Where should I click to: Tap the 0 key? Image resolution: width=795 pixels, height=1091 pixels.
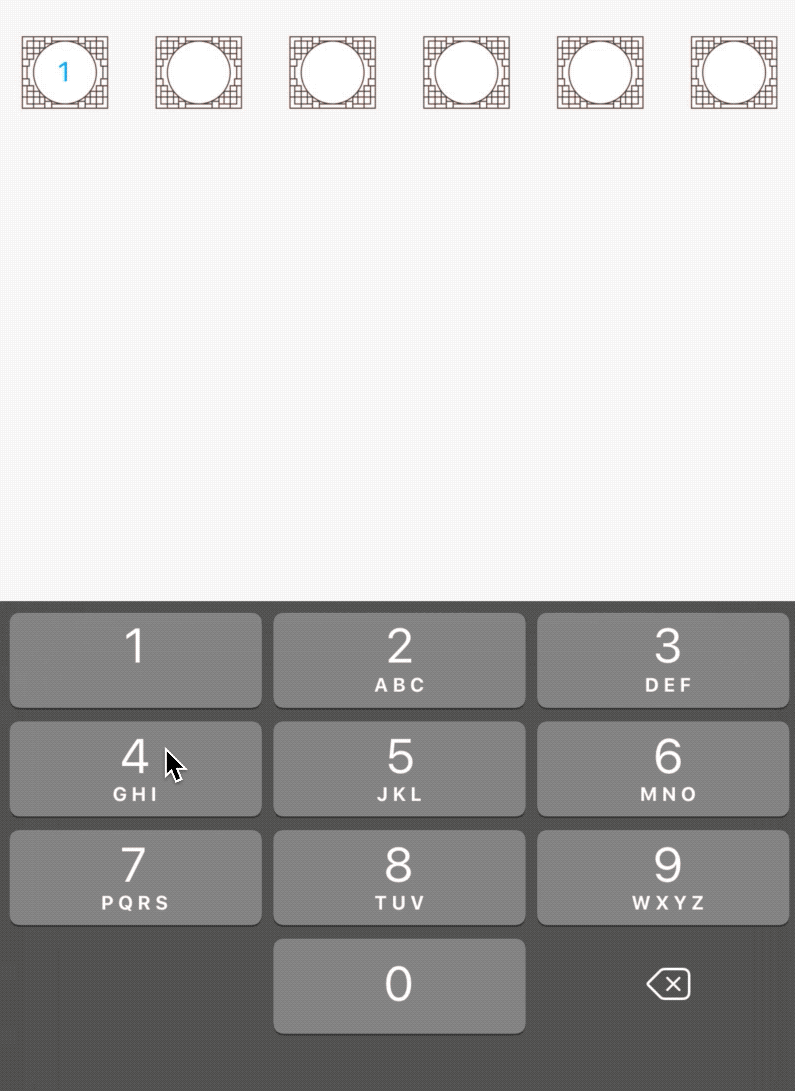(x=399, y=985)
